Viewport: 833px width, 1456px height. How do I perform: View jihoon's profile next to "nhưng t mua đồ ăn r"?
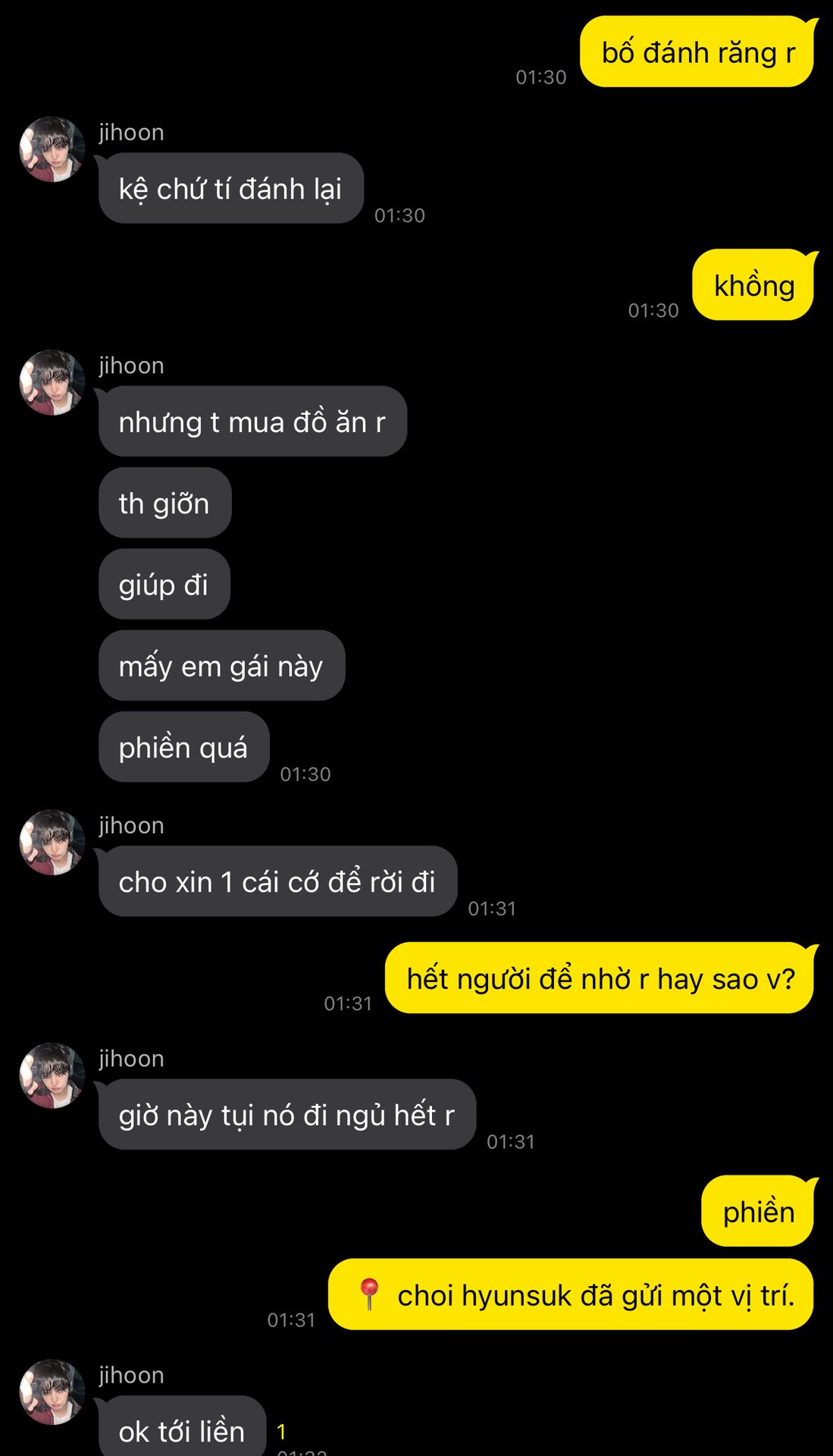(52, 382)
